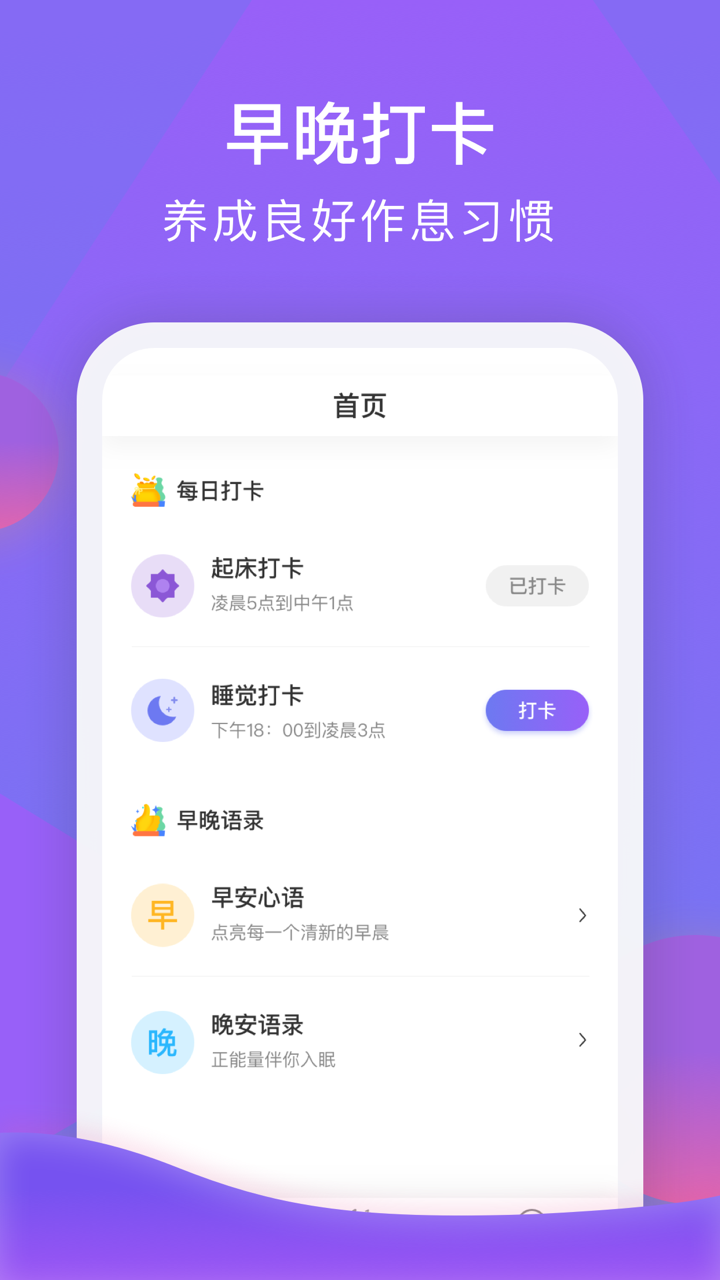
Task: Switch wake-up check-in state via its pill button
Action: [x=537, y=586]
